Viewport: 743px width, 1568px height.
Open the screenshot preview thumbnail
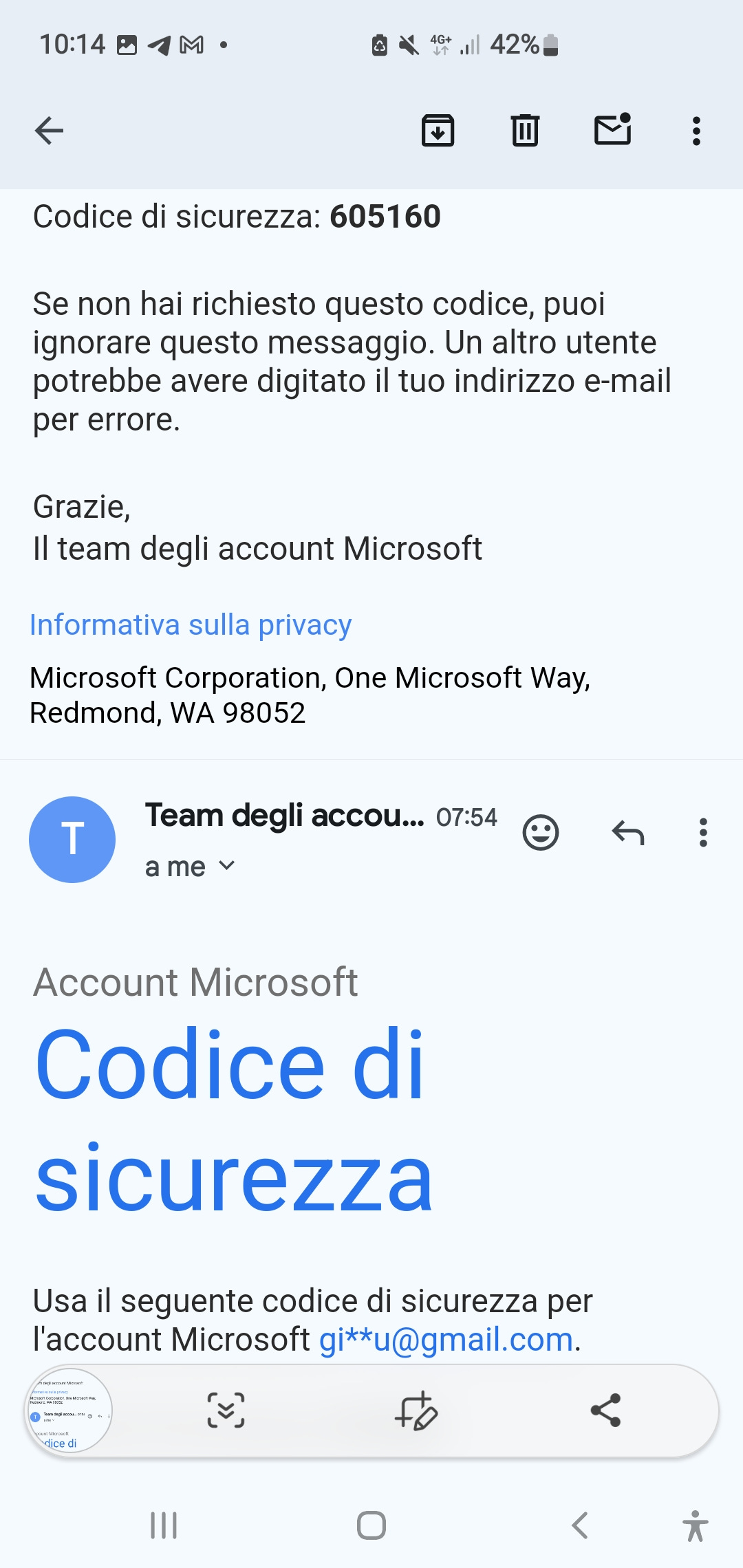[69, 1411]
